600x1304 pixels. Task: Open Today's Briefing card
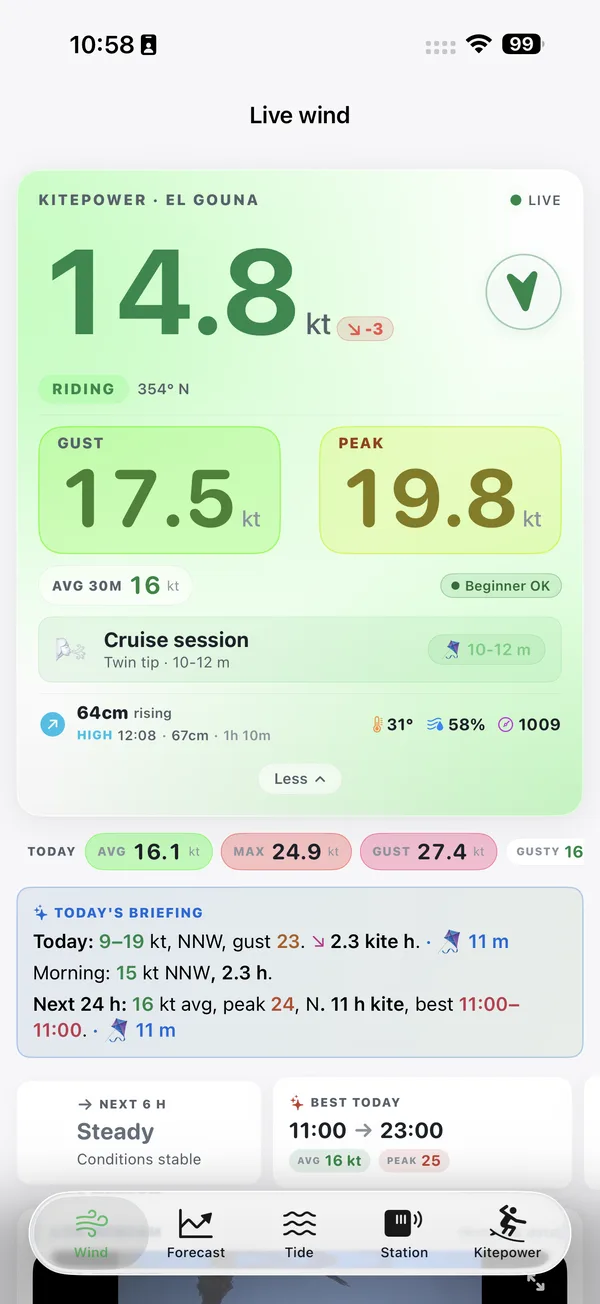click(300, 972)
